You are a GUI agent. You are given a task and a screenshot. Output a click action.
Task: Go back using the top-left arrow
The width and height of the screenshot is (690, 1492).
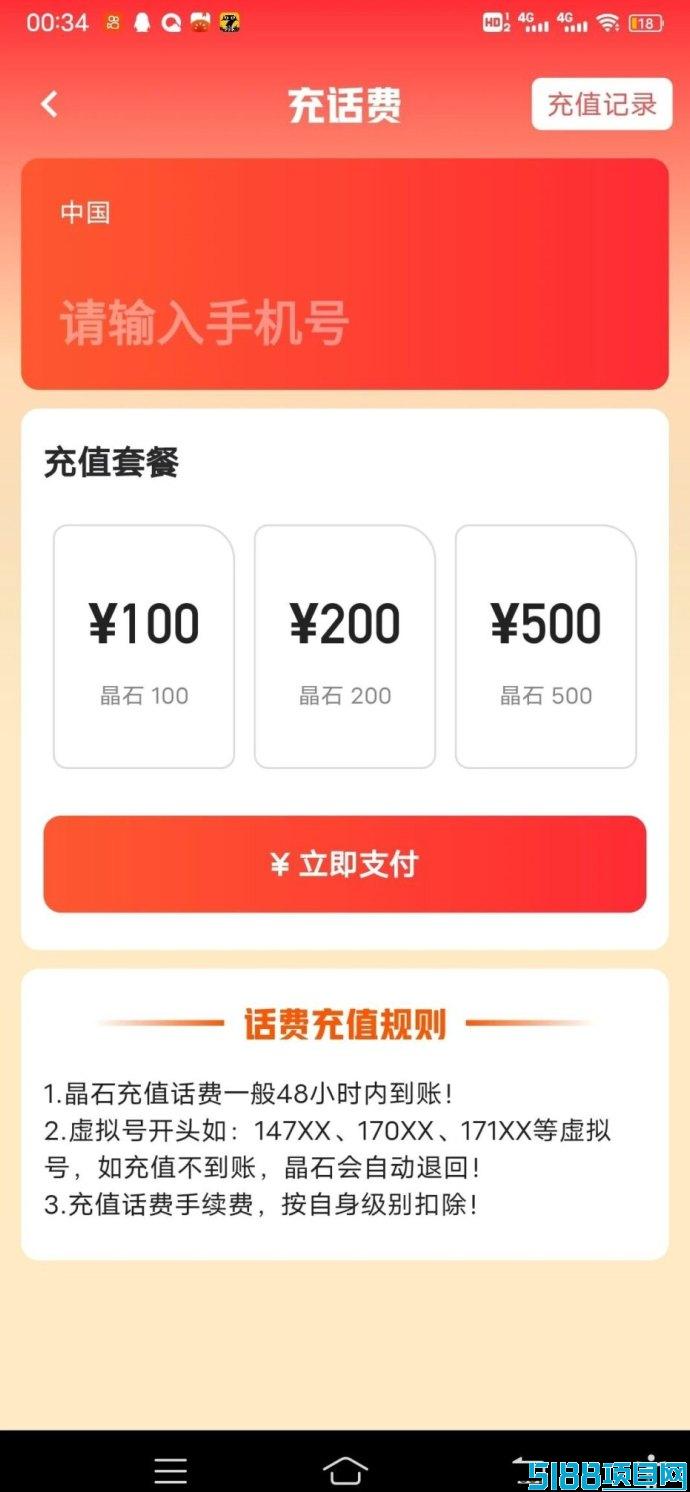pos(49,104)
